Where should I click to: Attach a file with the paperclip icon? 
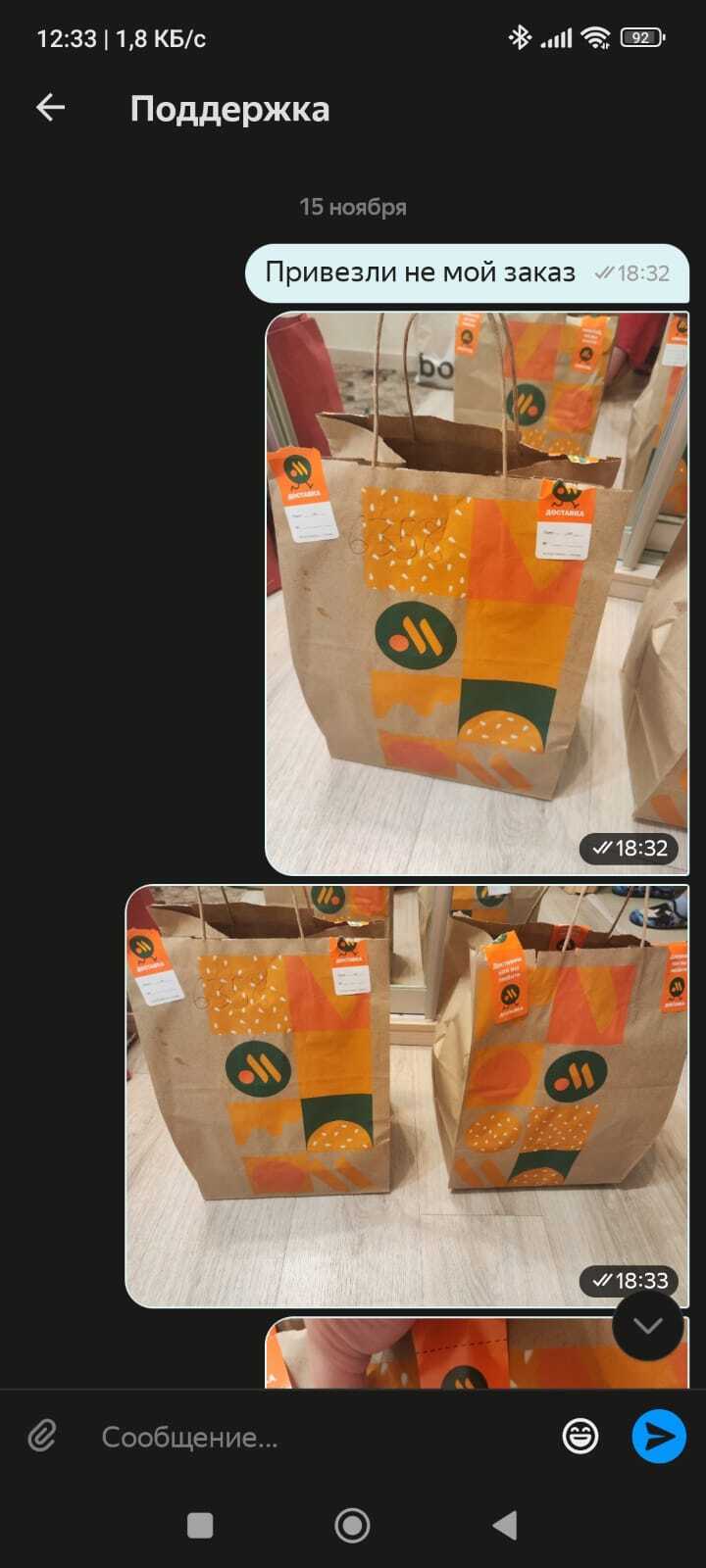42,1437
